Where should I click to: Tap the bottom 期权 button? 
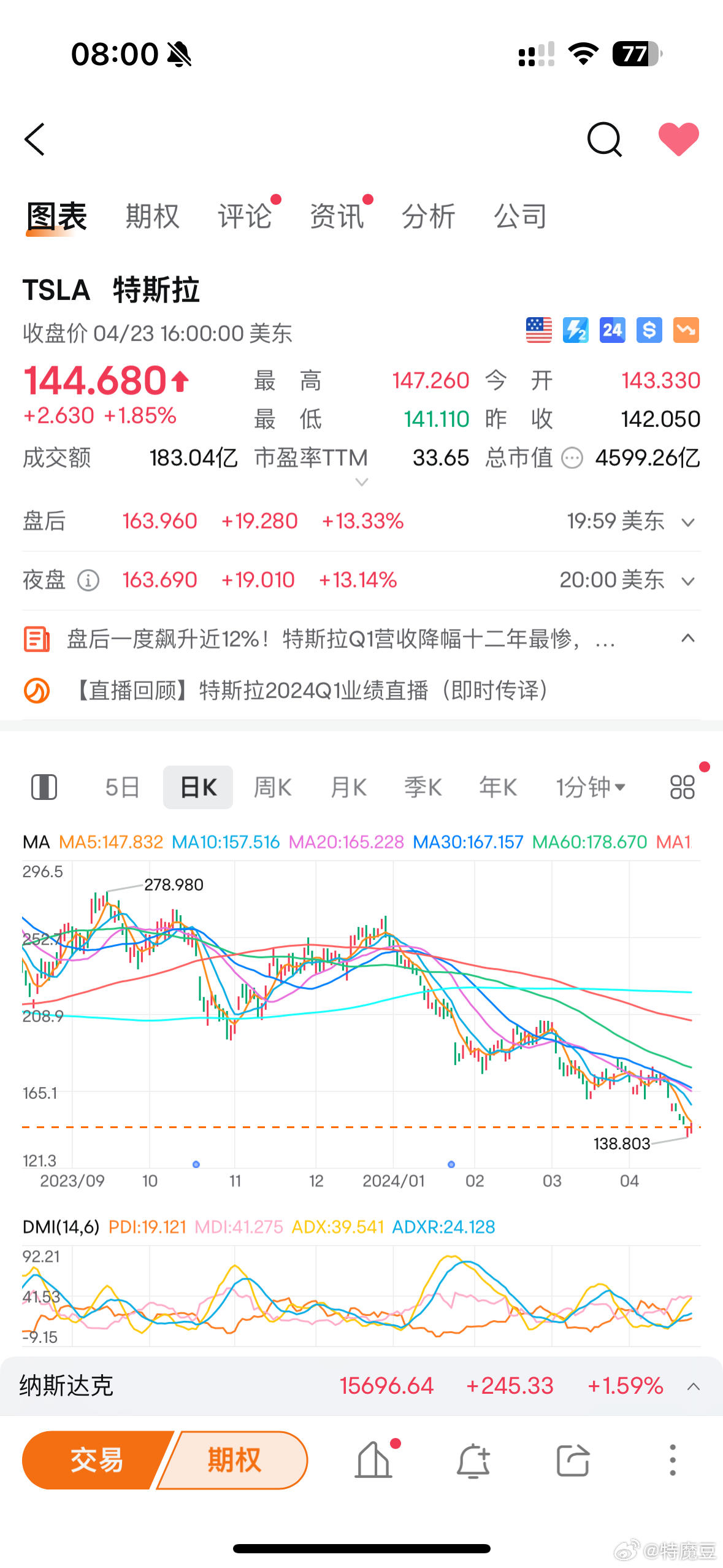click(233, 1460)
